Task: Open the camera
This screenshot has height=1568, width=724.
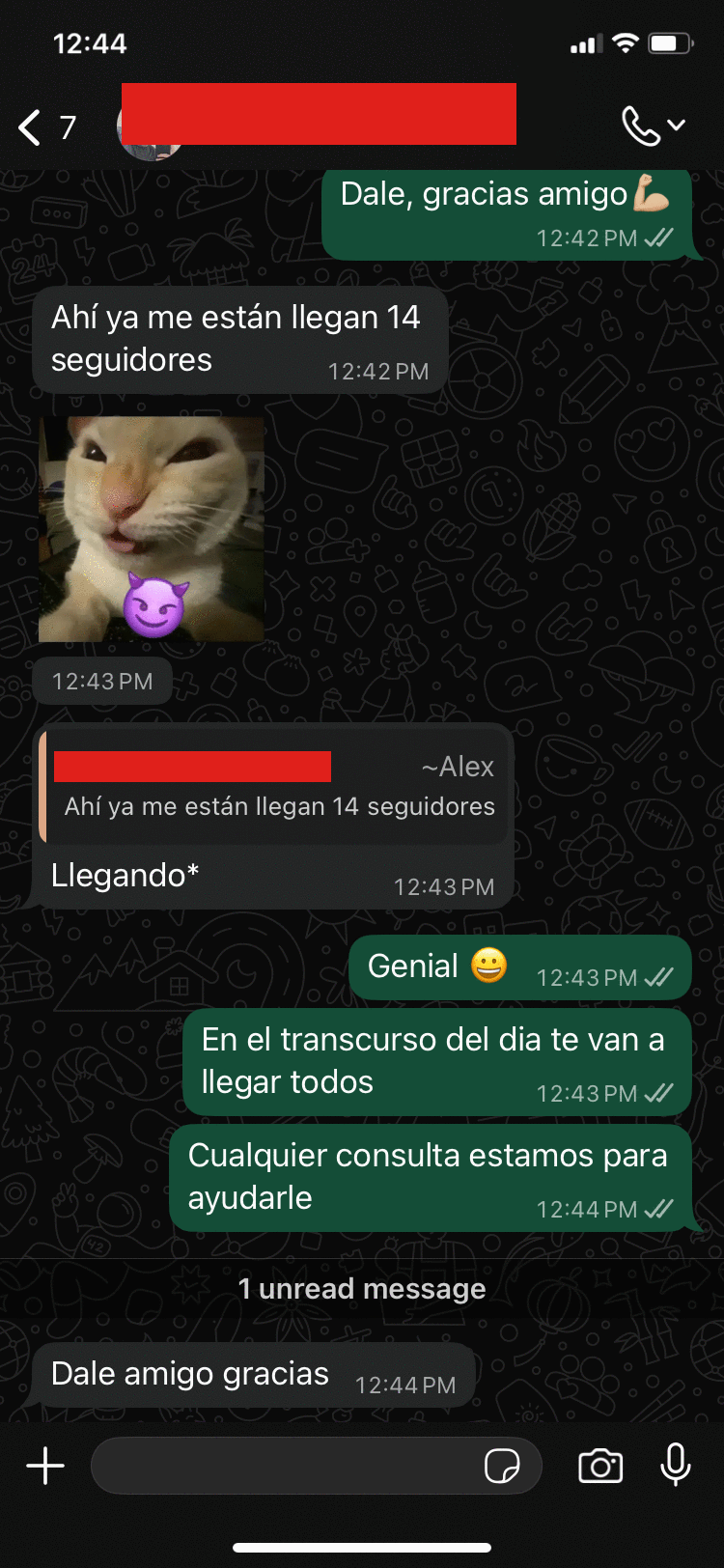Action: pos(600,1466)
